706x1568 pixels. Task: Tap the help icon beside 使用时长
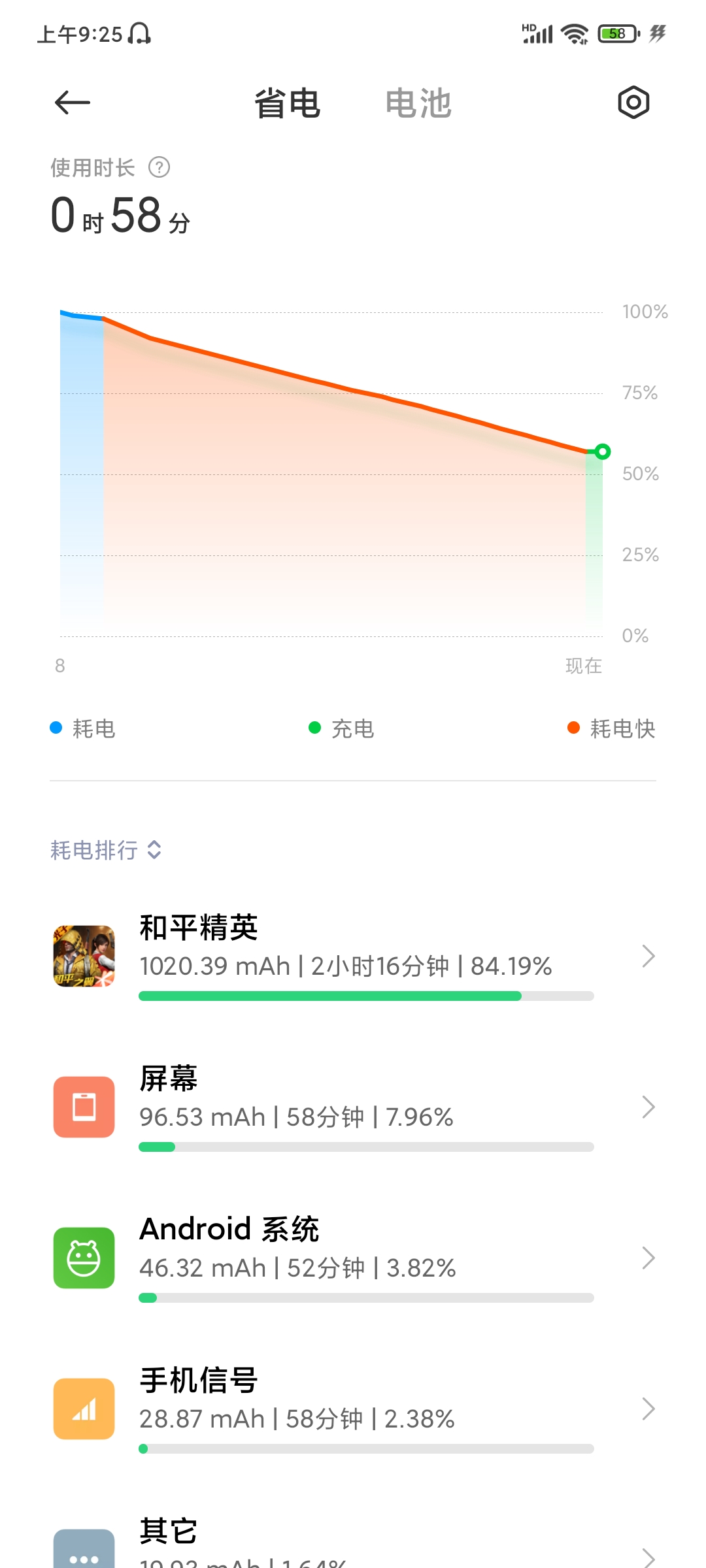[159, 168]
